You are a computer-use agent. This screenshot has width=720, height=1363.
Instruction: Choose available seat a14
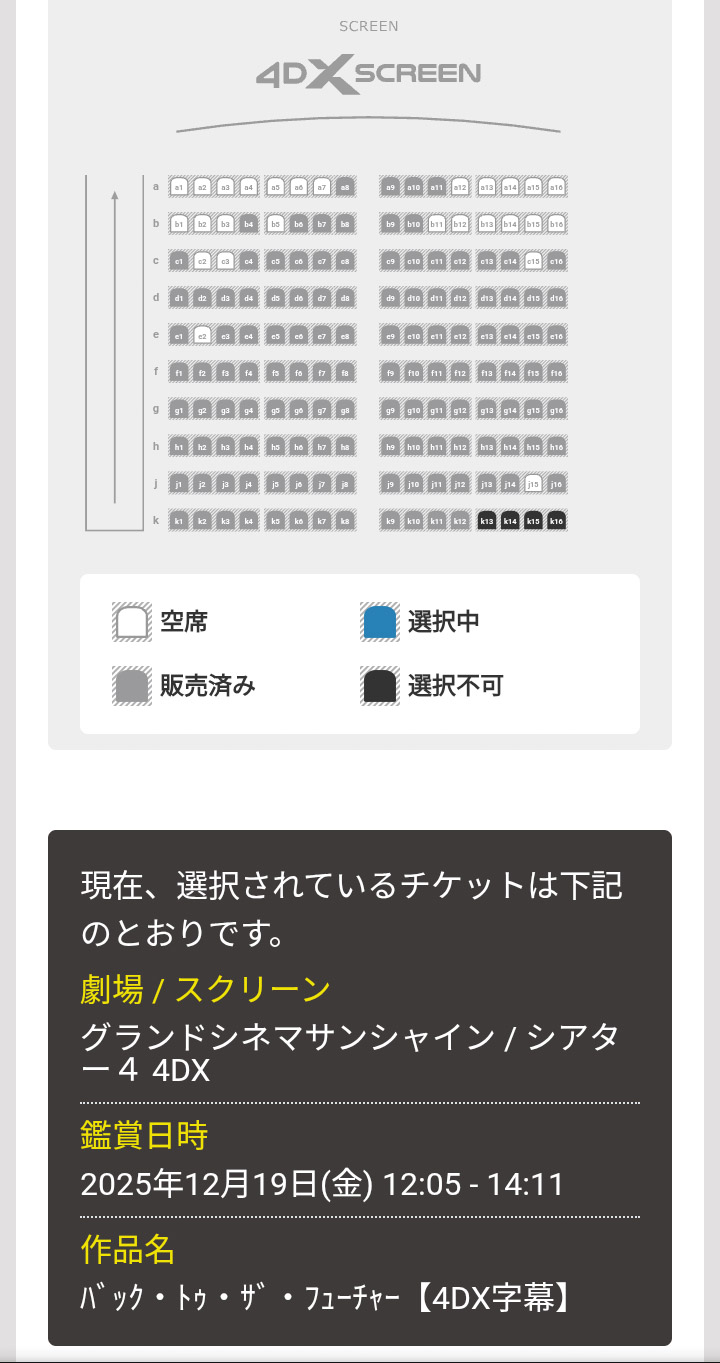pos(510,187)
